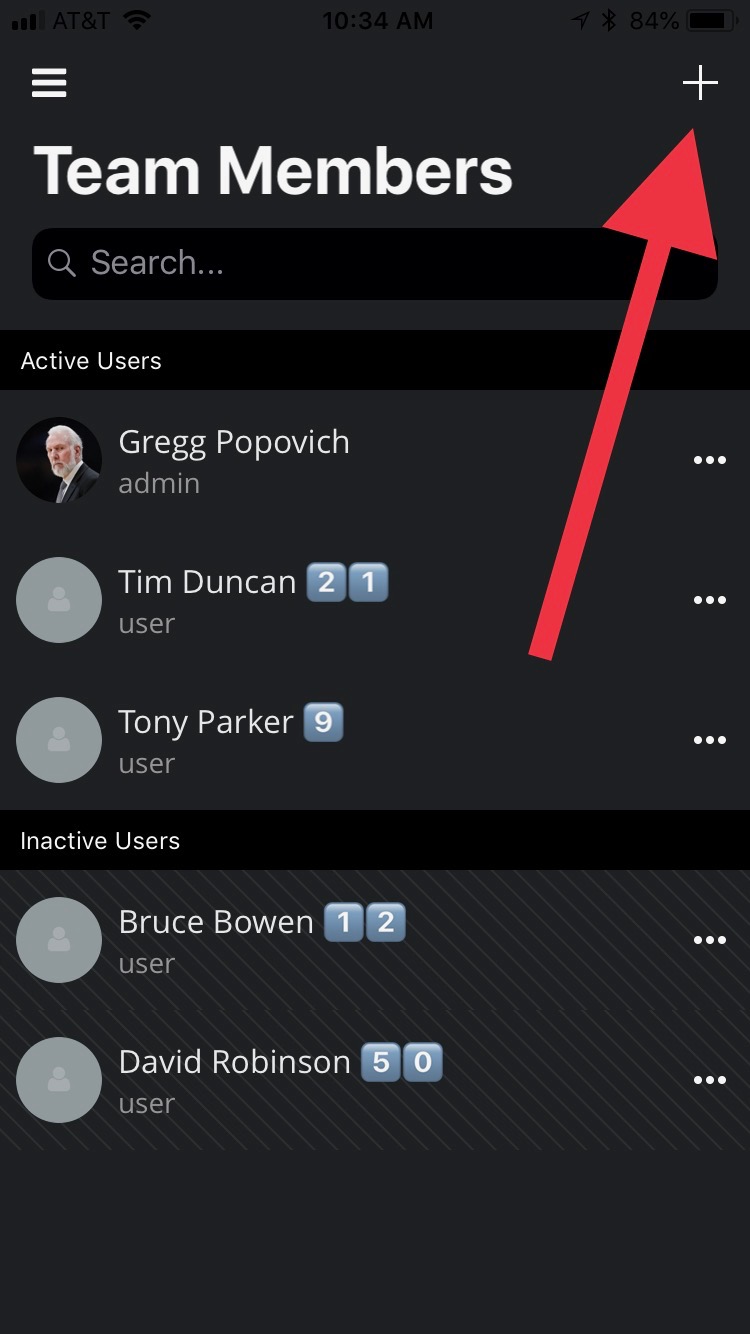The width and height of the screenshot is (750, 1334).
Task: Open options for David Robinson
Action: (710, 1080)
